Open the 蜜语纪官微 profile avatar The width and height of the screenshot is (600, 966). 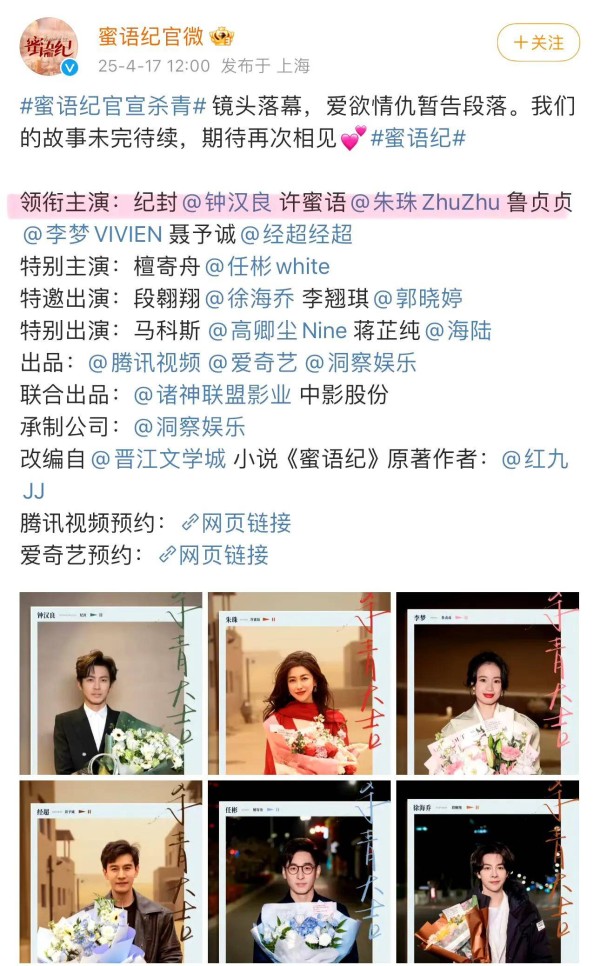[x=48, y=46]
